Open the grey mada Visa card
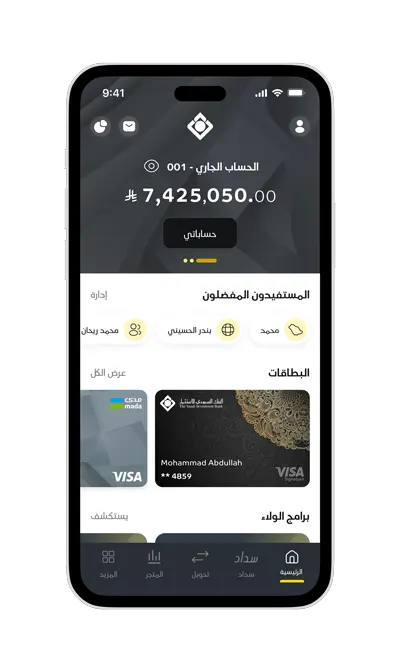Screen dimensions: 400x672 tap(114, 438)
